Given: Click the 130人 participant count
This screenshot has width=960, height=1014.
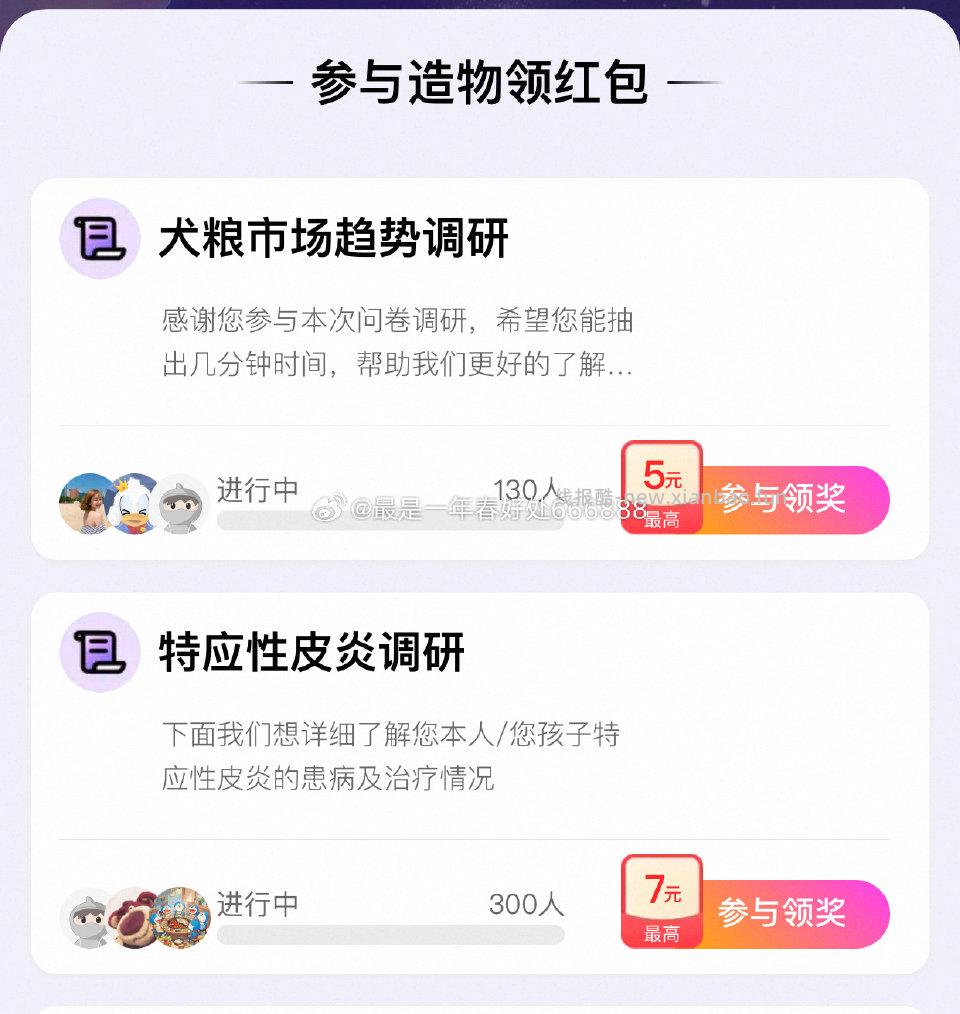Looking at the screenshot, I should 525,490.
